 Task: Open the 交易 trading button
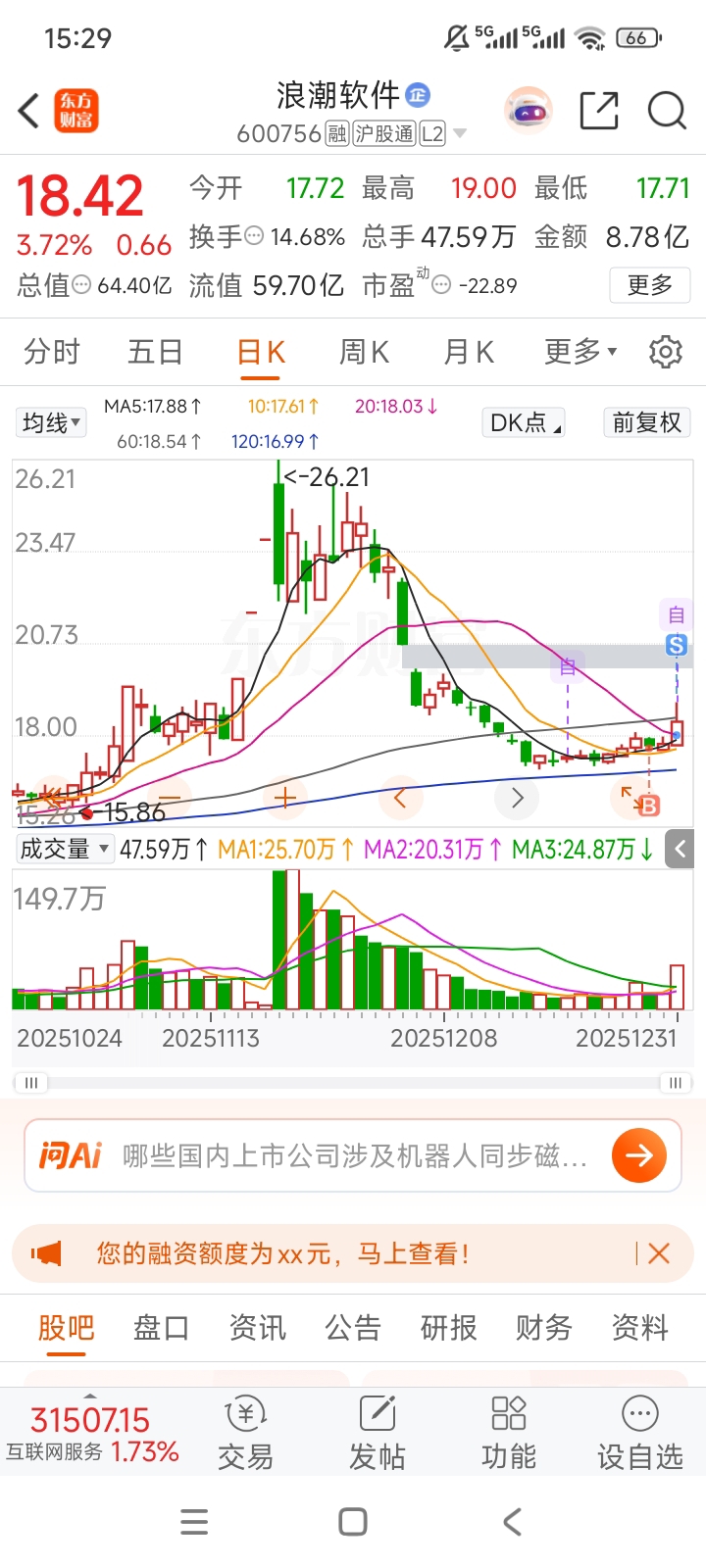[245, 1434]
